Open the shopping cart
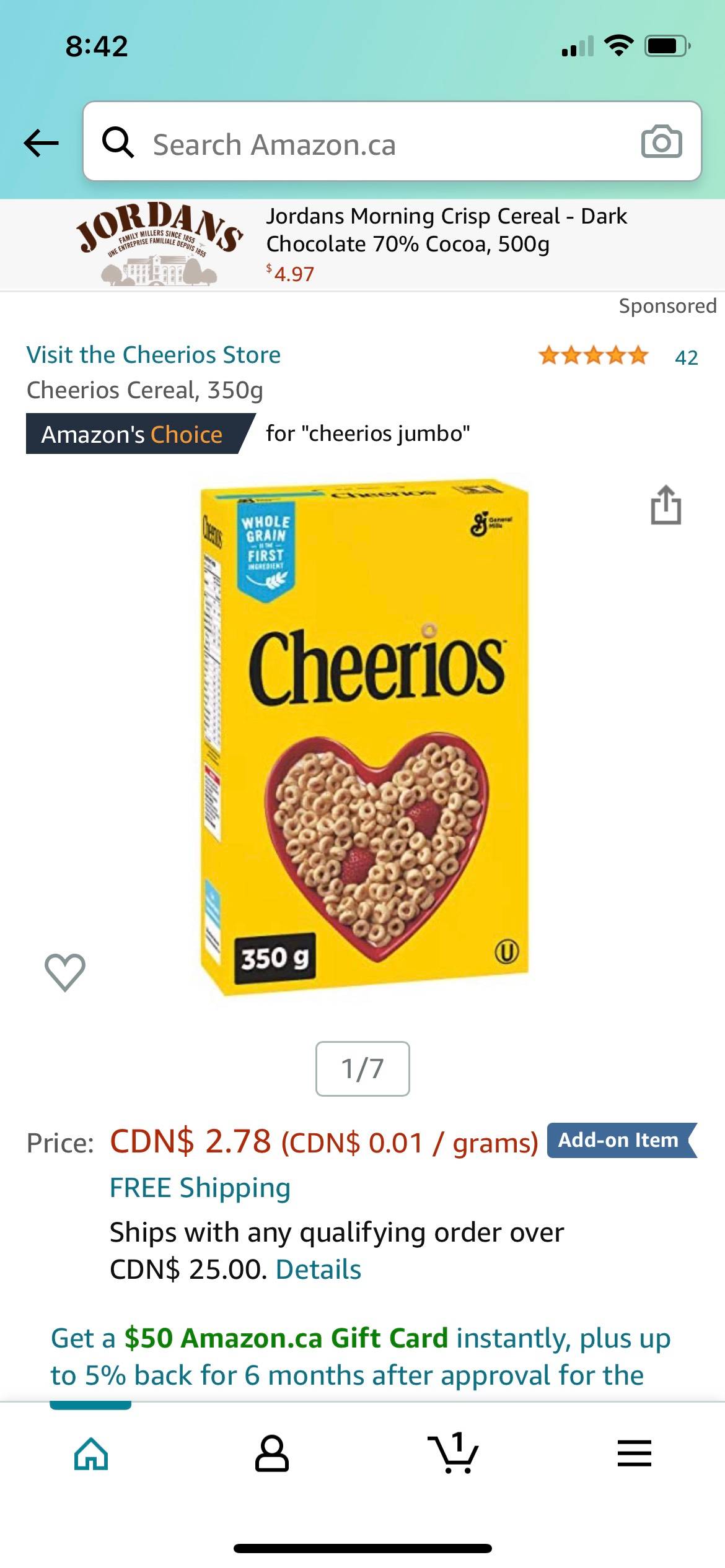The width and height of the screenshot is (725, 1568). point(454,1453)
